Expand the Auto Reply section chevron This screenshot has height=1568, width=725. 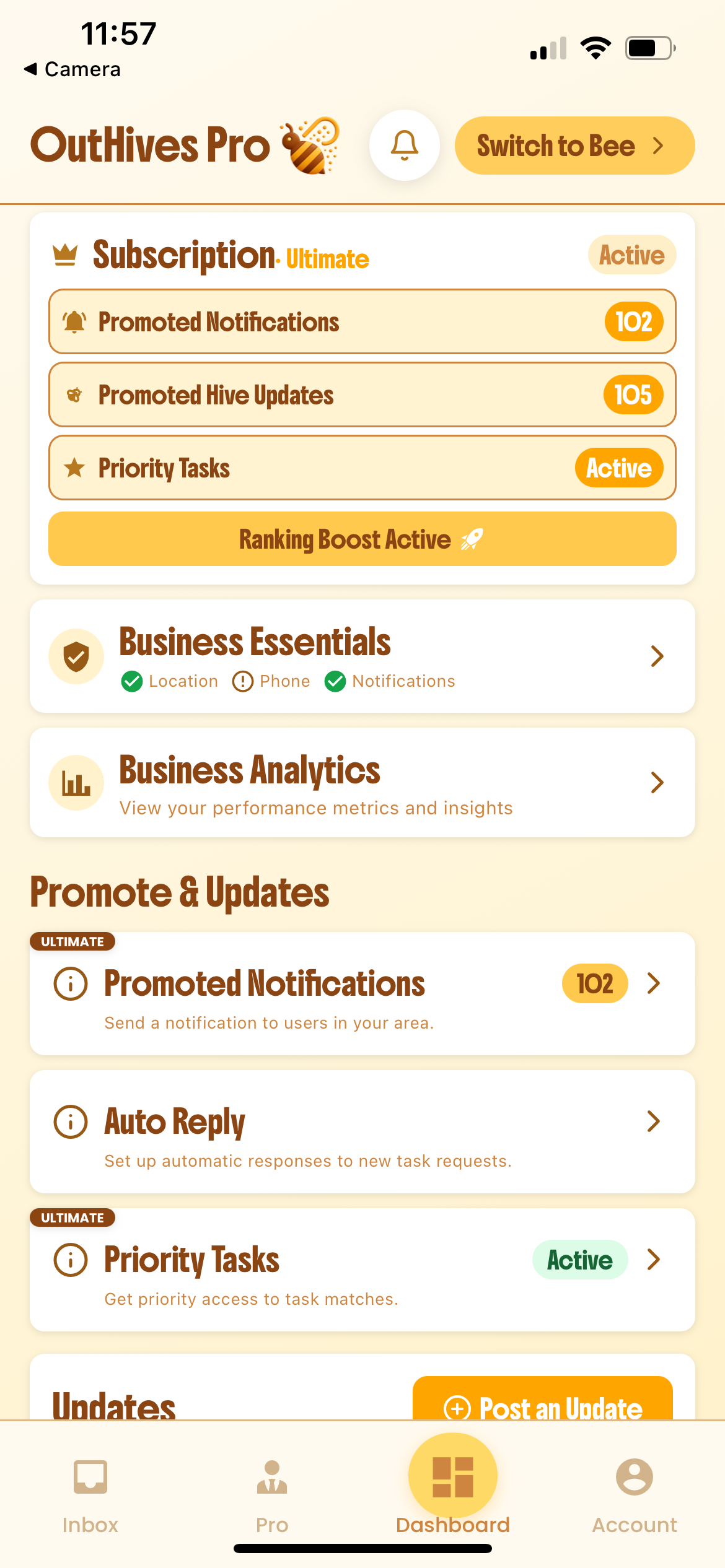(x=654, y=1122)
